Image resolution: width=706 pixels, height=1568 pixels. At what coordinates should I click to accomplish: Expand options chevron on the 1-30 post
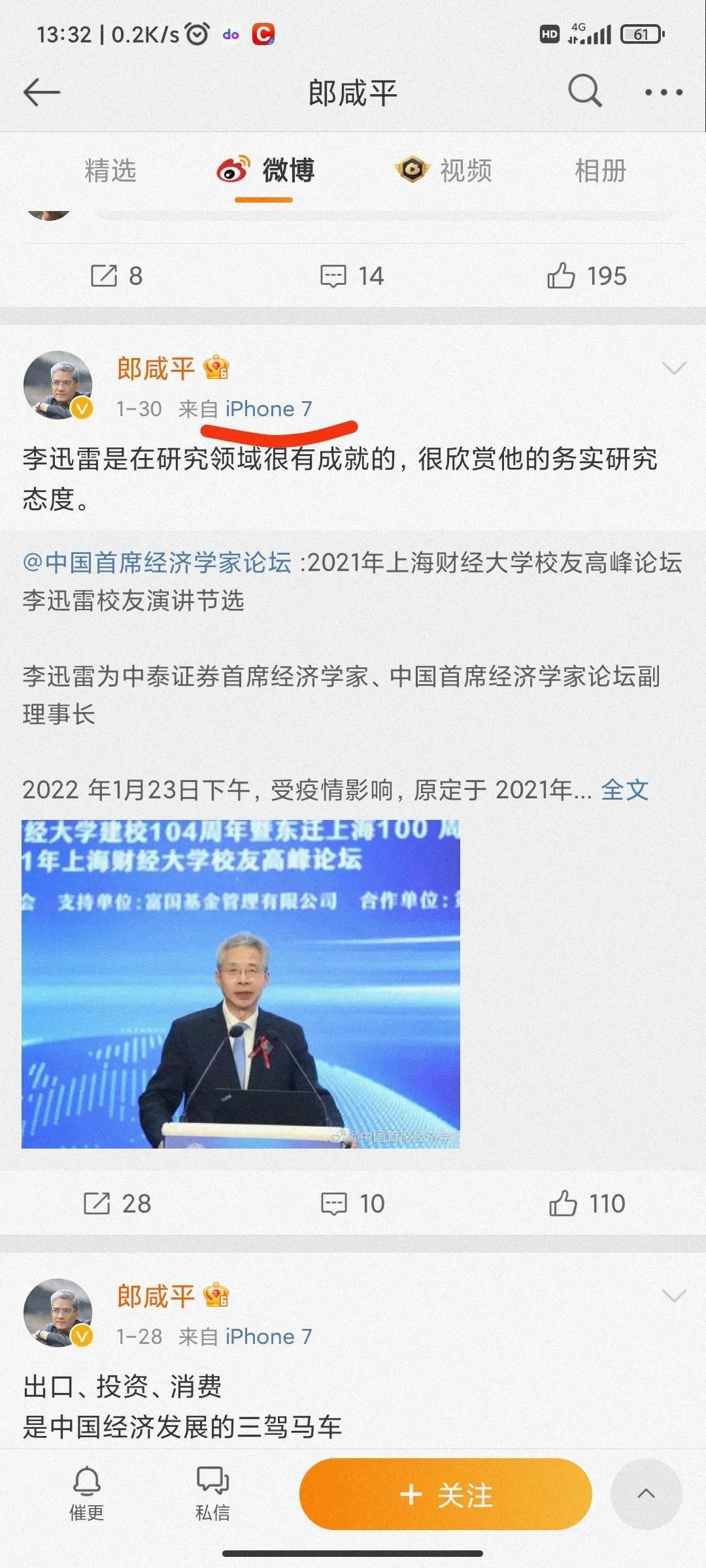(673, 368)
